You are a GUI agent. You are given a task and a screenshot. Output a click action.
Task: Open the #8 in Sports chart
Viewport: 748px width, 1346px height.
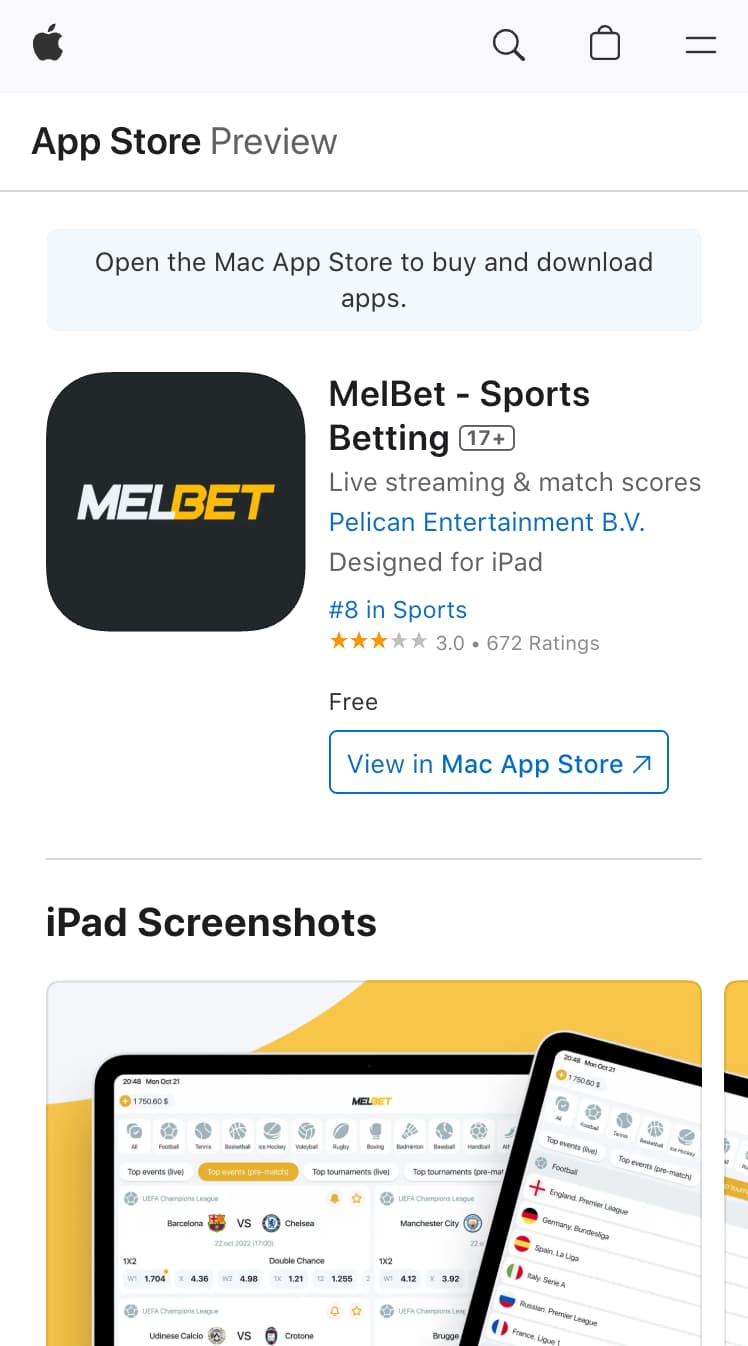coord(397,610)
